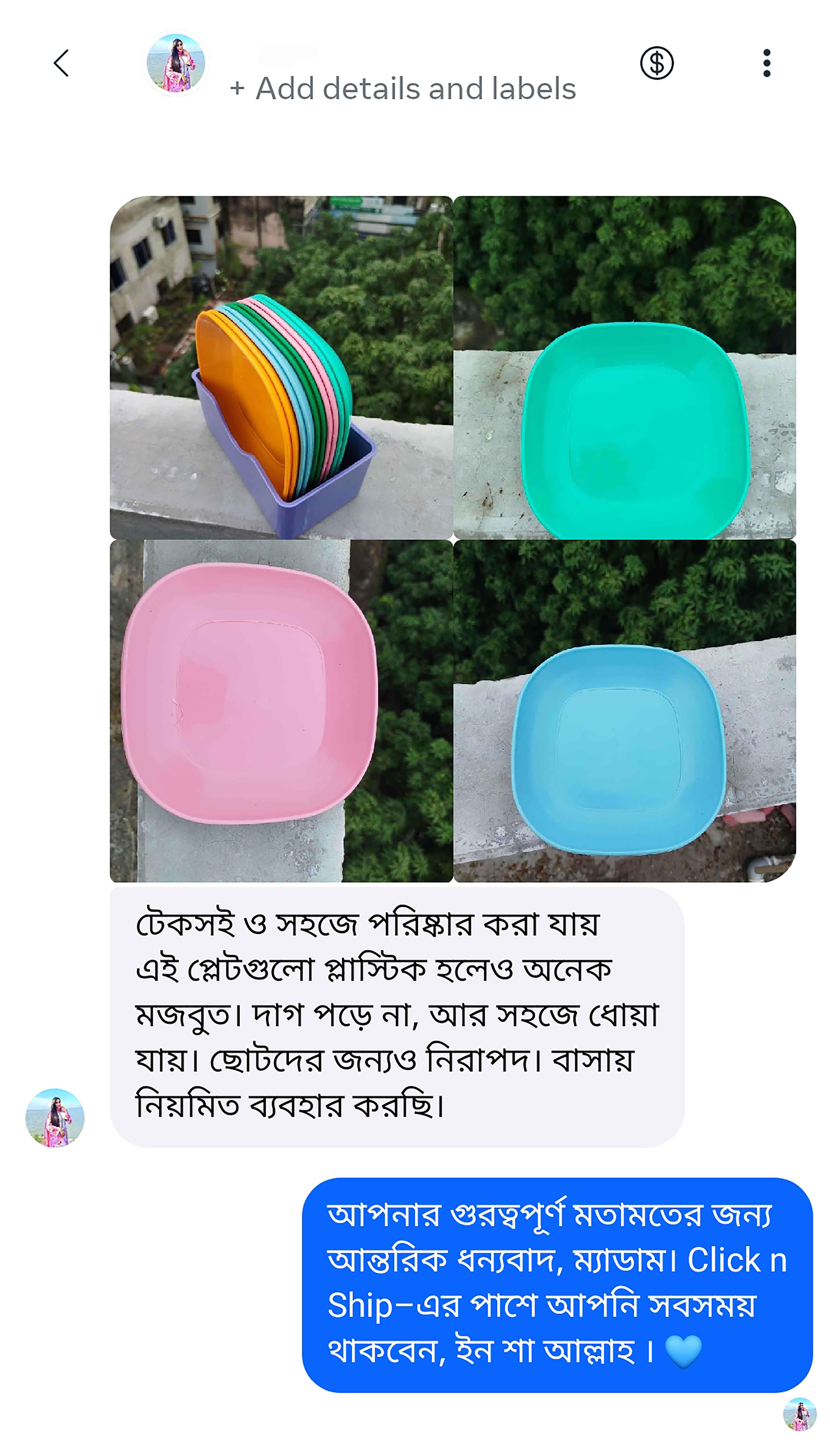View the pink plate photo
830x1456 pixels.
pos(281,711)
